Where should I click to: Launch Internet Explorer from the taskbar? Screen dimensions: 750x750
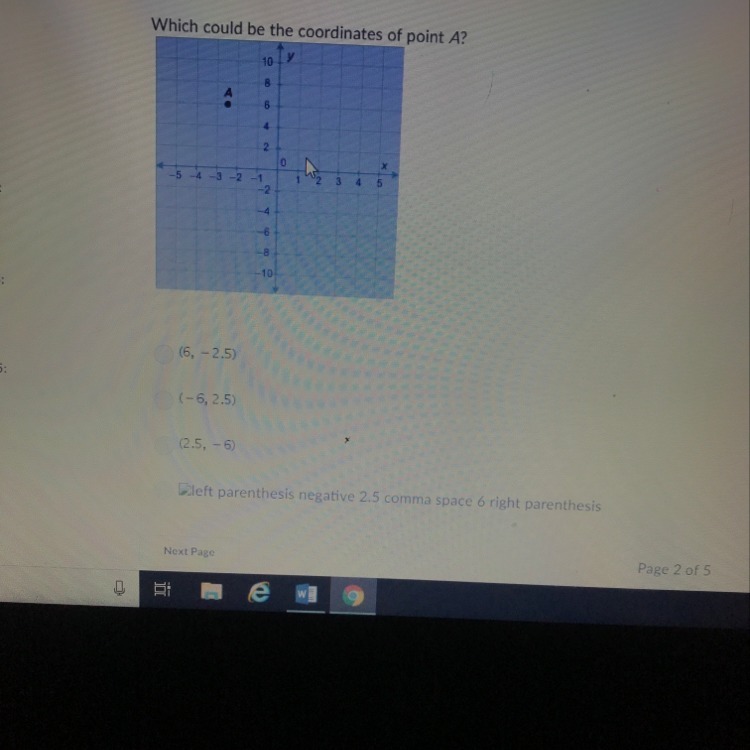pyautogui.click(x=259, y=593)
